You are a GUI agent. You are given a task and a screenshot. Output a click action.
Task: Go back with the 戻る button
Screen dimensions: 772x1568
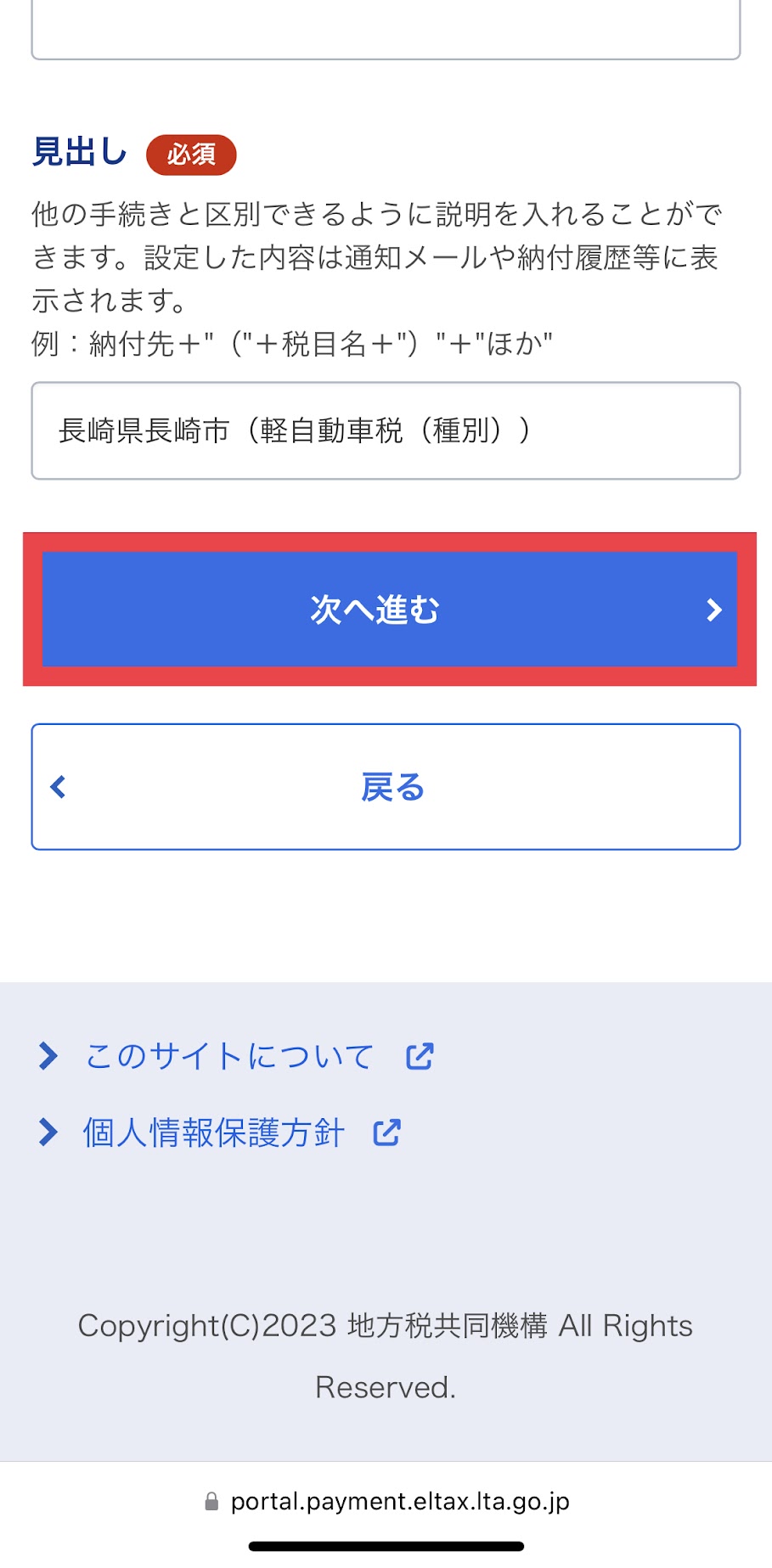(x=386, y=787)
